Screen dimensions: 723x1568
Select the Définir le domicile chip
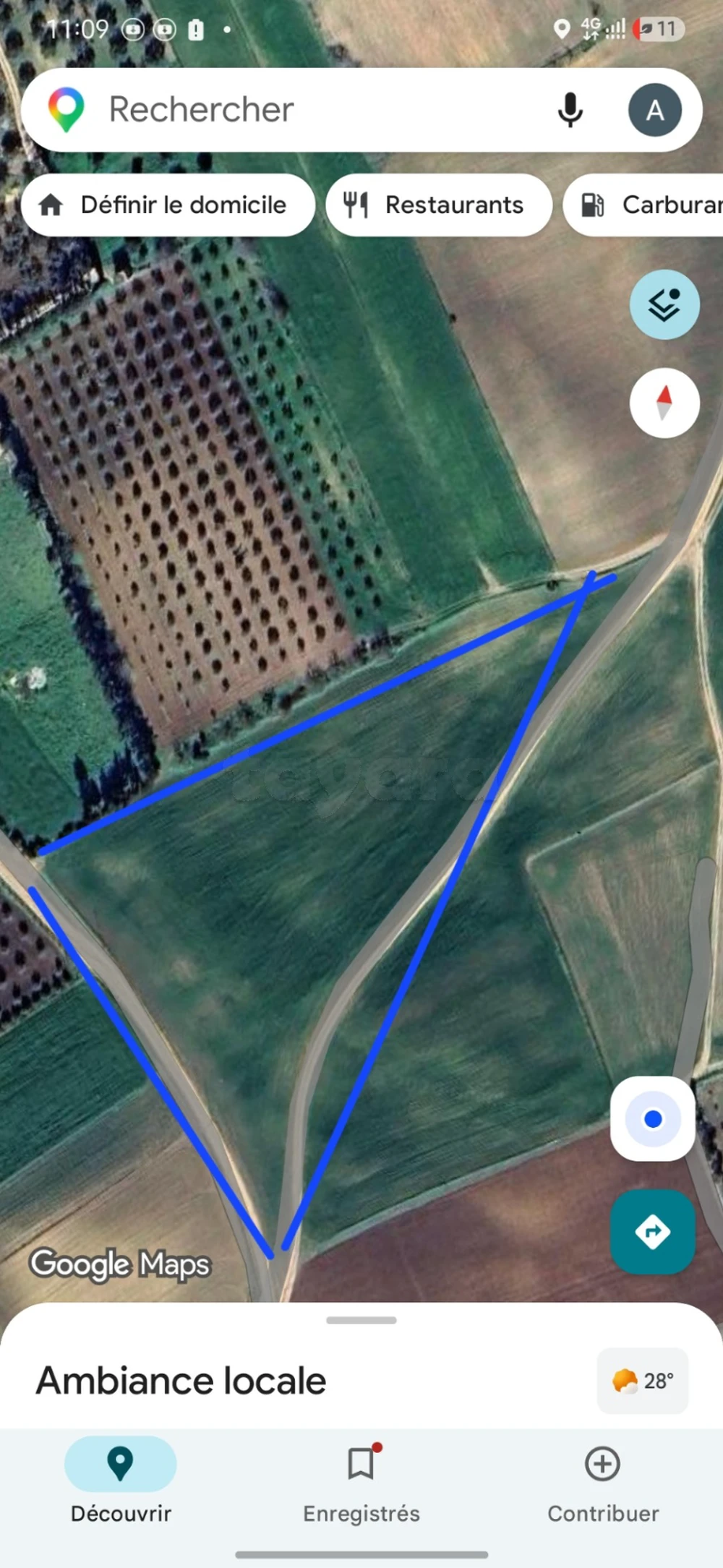pos(168,205)
